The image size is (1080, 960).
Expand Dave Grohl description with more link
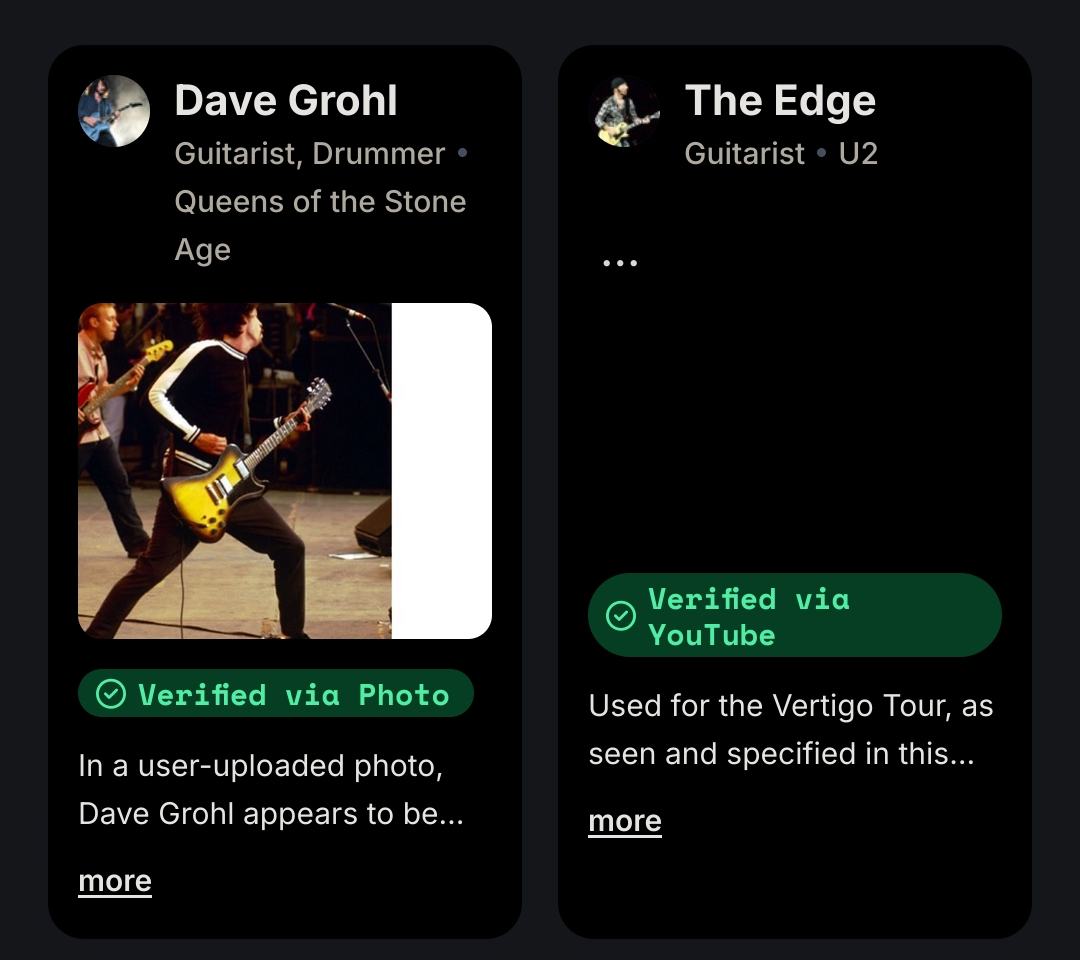(x=115, y=881)
